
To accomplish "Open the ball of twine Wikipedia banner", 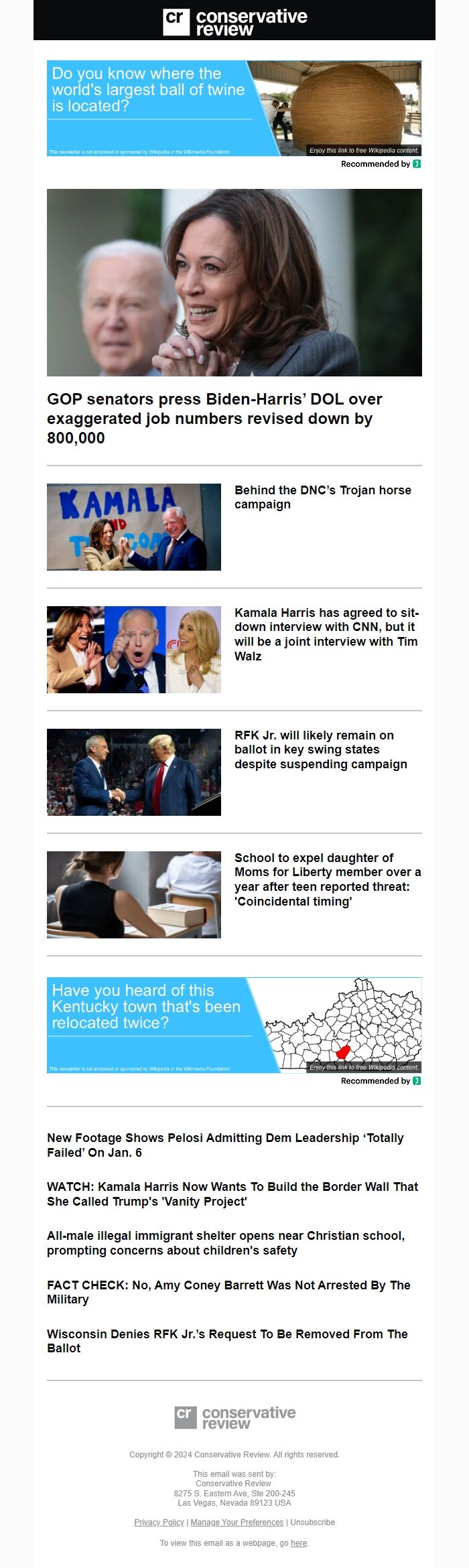I will point(234,109).
